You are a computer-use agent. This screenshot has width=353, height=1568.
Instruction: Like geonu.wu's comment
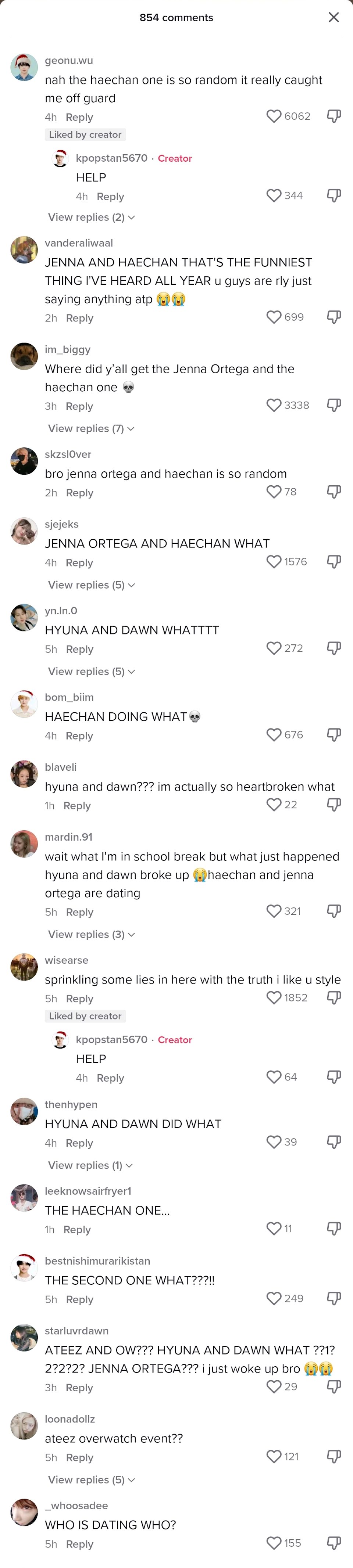pos(274,116)
